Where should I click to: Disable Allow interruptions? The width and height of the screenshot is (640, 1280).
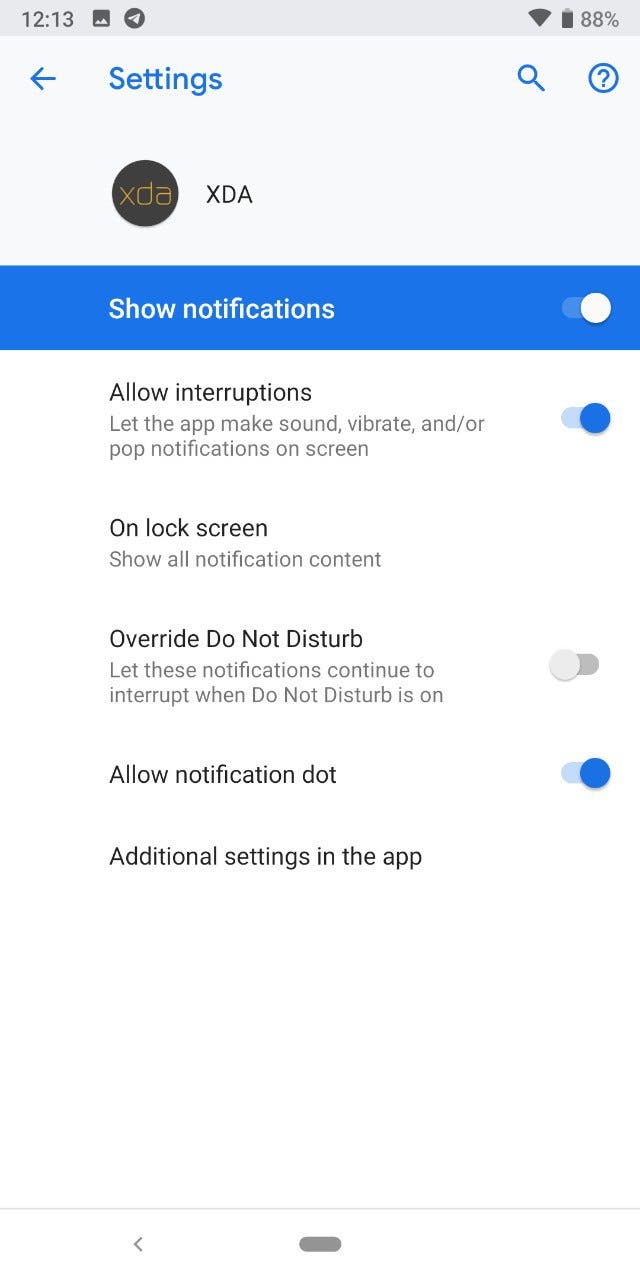(586, 418)
